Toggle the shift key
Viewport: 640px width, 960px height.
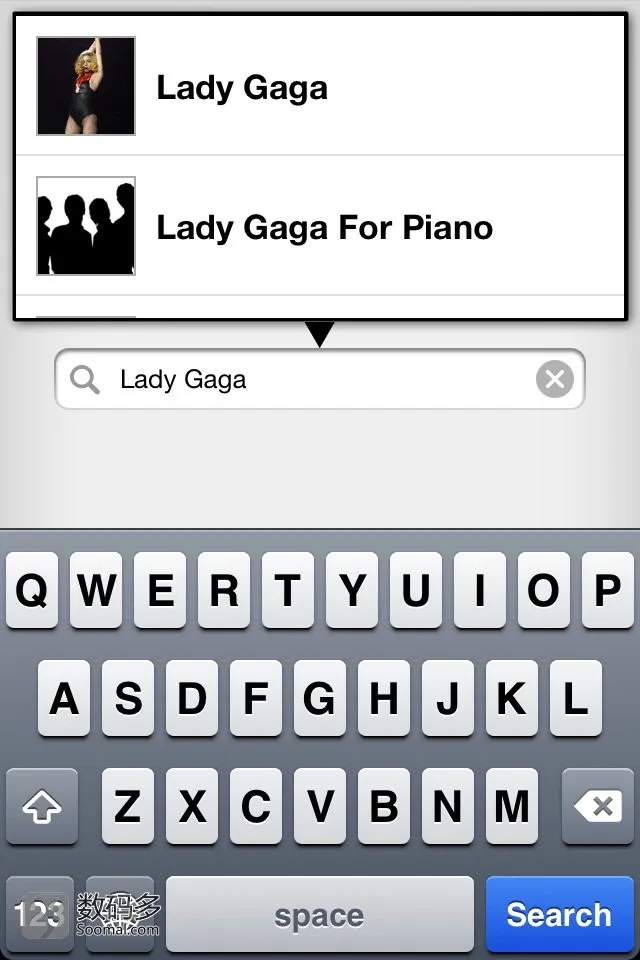pos(41,806)
